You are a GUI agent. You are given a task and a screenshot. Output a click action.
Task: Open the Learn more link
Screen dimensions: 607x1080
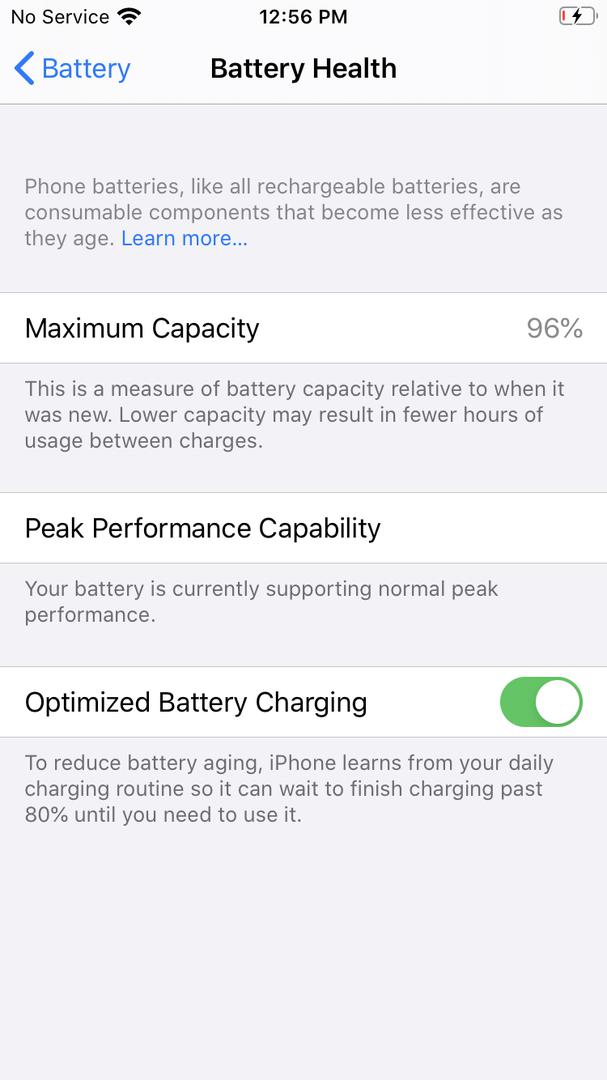pyautogui.click(x=184, y=238)
